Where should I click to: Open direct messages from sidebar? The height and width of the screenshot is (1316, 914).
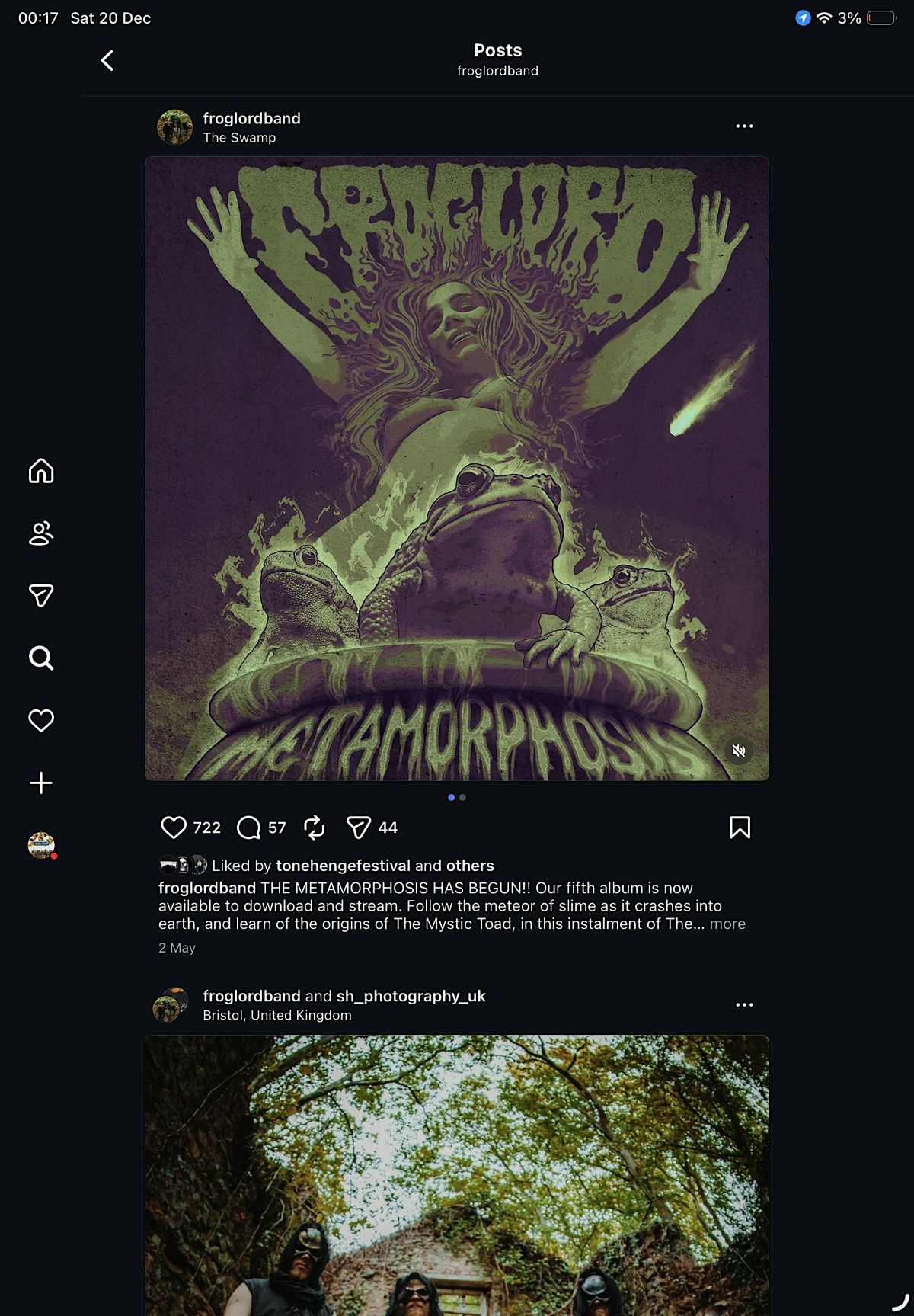[41, 595]
